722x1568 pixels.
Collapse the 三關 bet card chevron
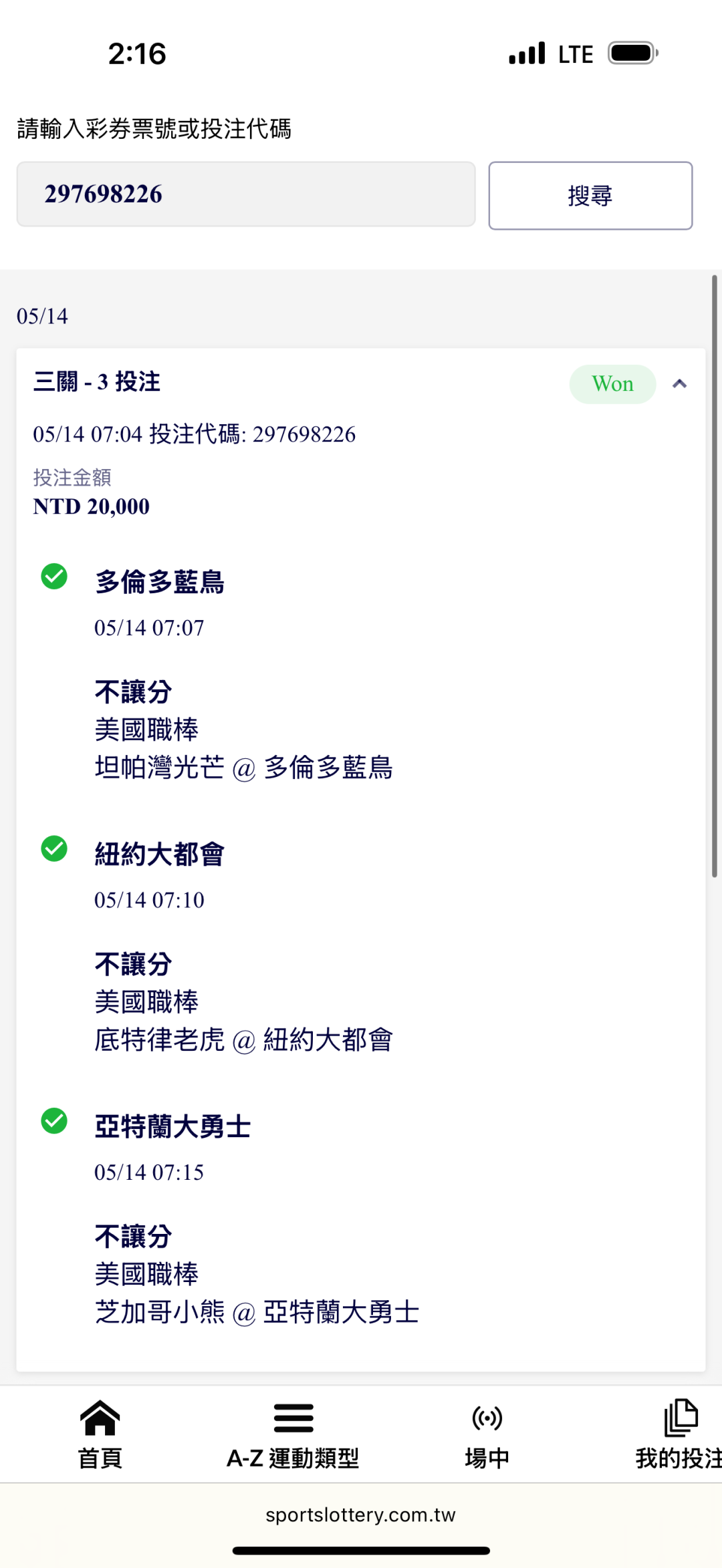679,383
